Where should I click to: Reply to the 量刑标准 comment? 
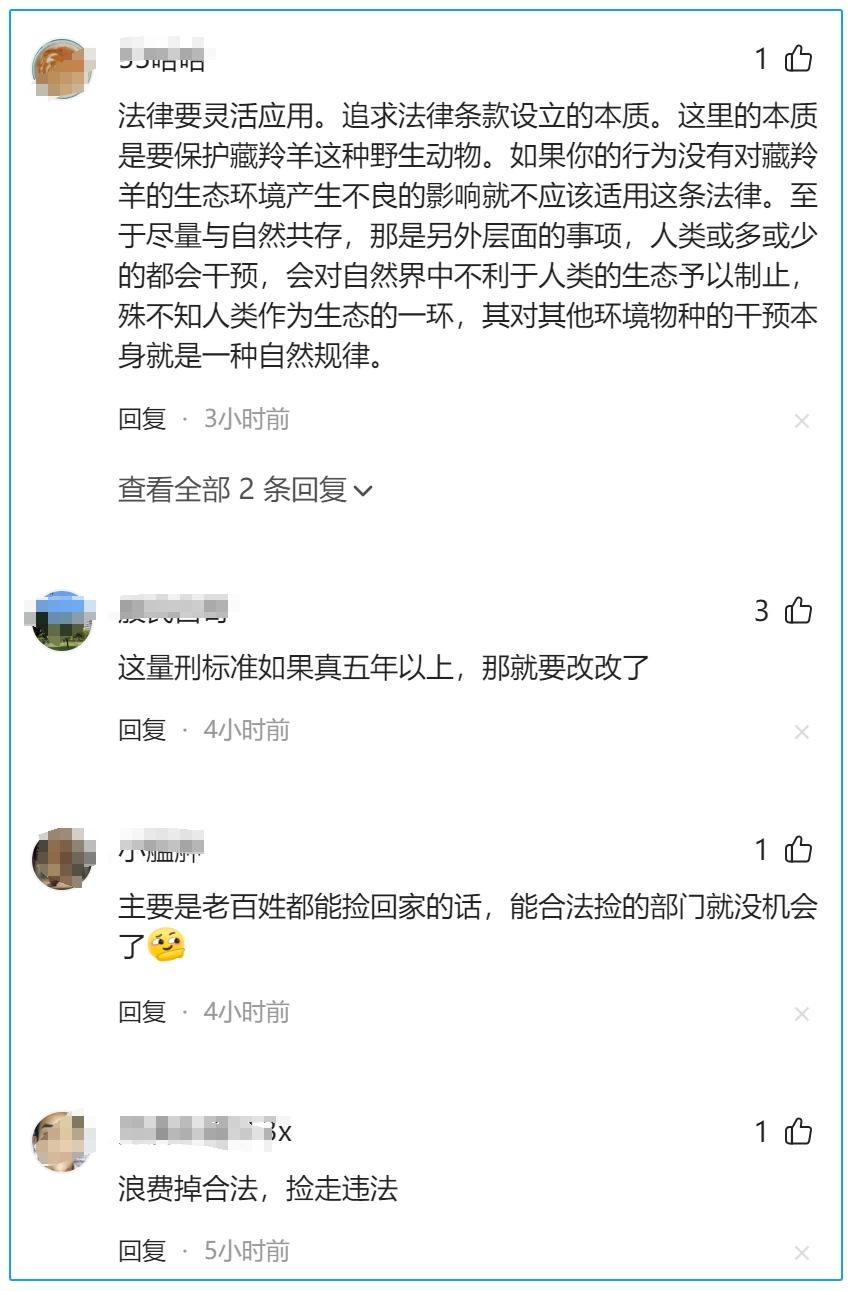pos(142,730)
